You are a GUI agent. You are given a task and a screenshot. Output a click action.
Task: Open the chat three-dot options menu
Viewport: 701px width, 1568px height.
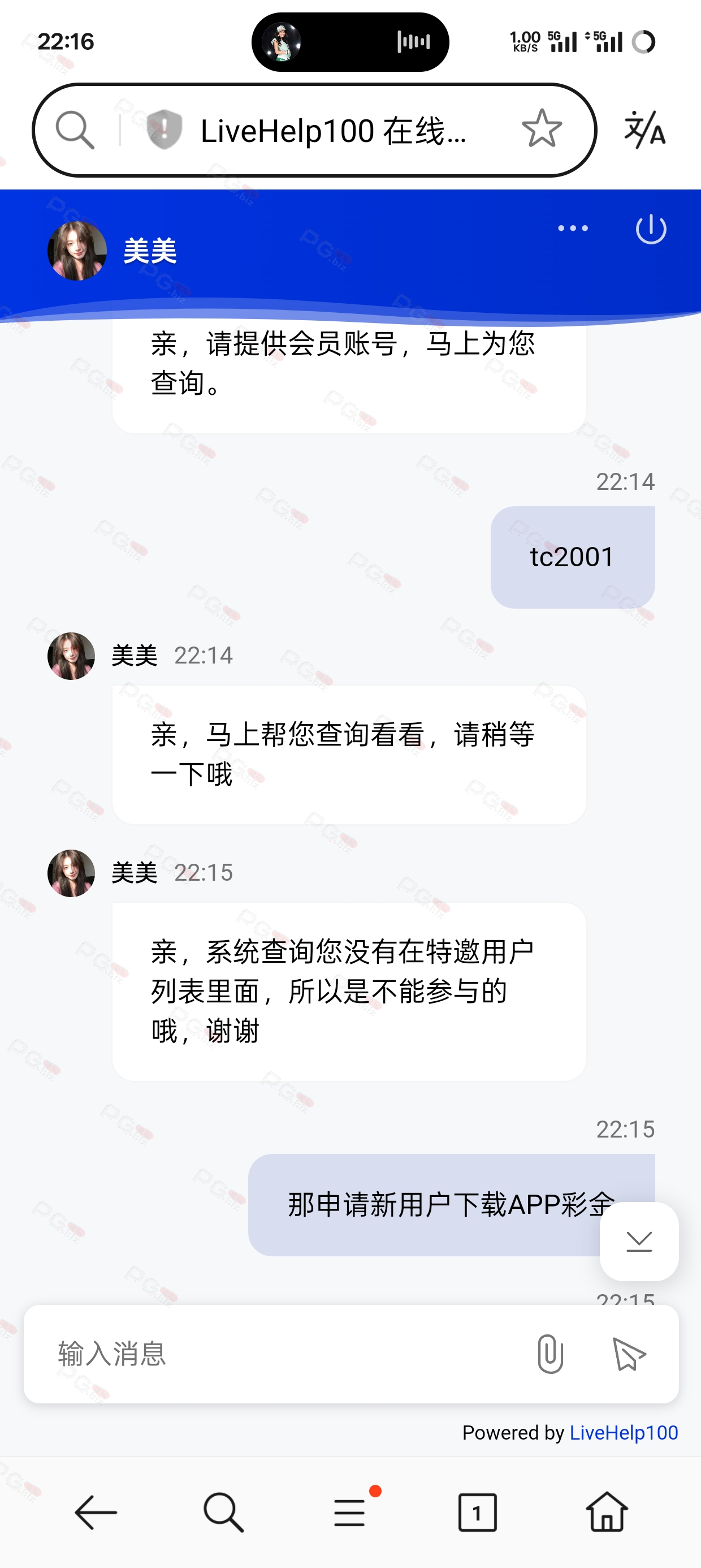[573, 229]
